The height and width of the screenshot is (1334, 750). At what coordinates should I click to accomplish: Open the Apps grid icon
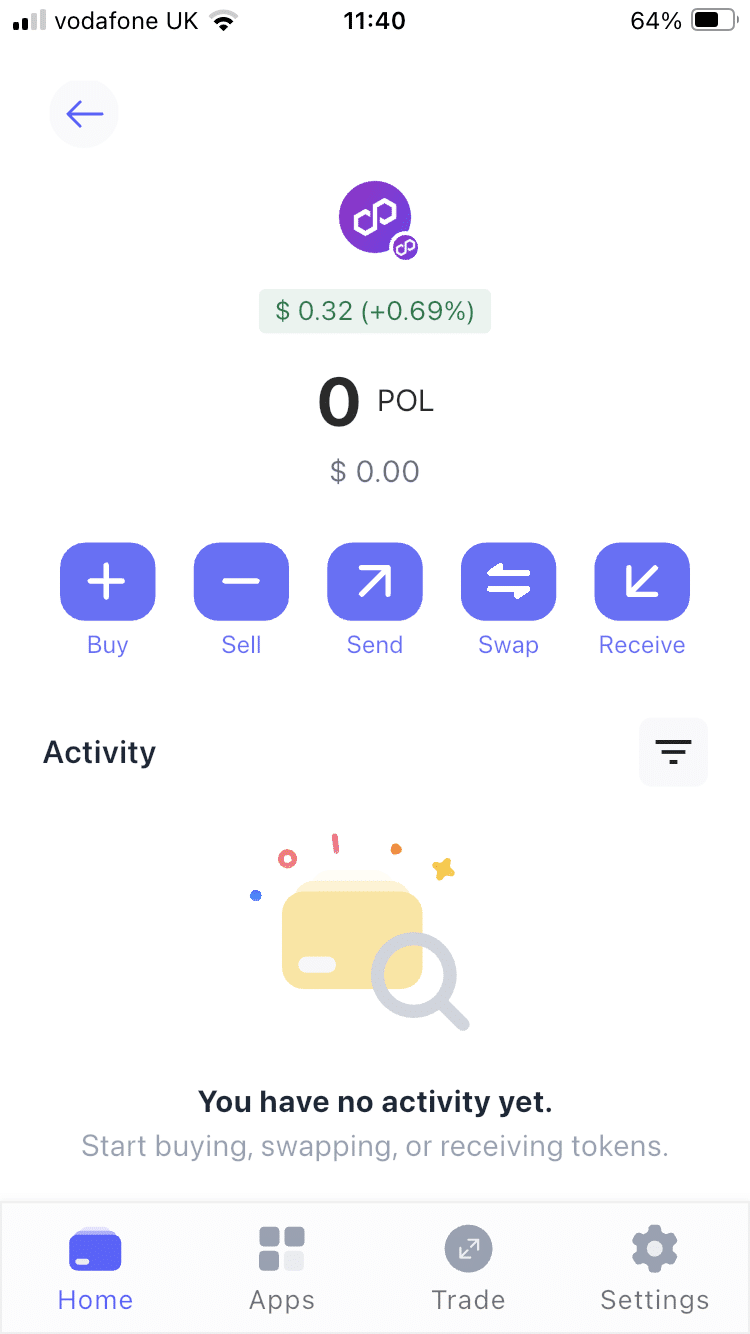pos(281,1248)
